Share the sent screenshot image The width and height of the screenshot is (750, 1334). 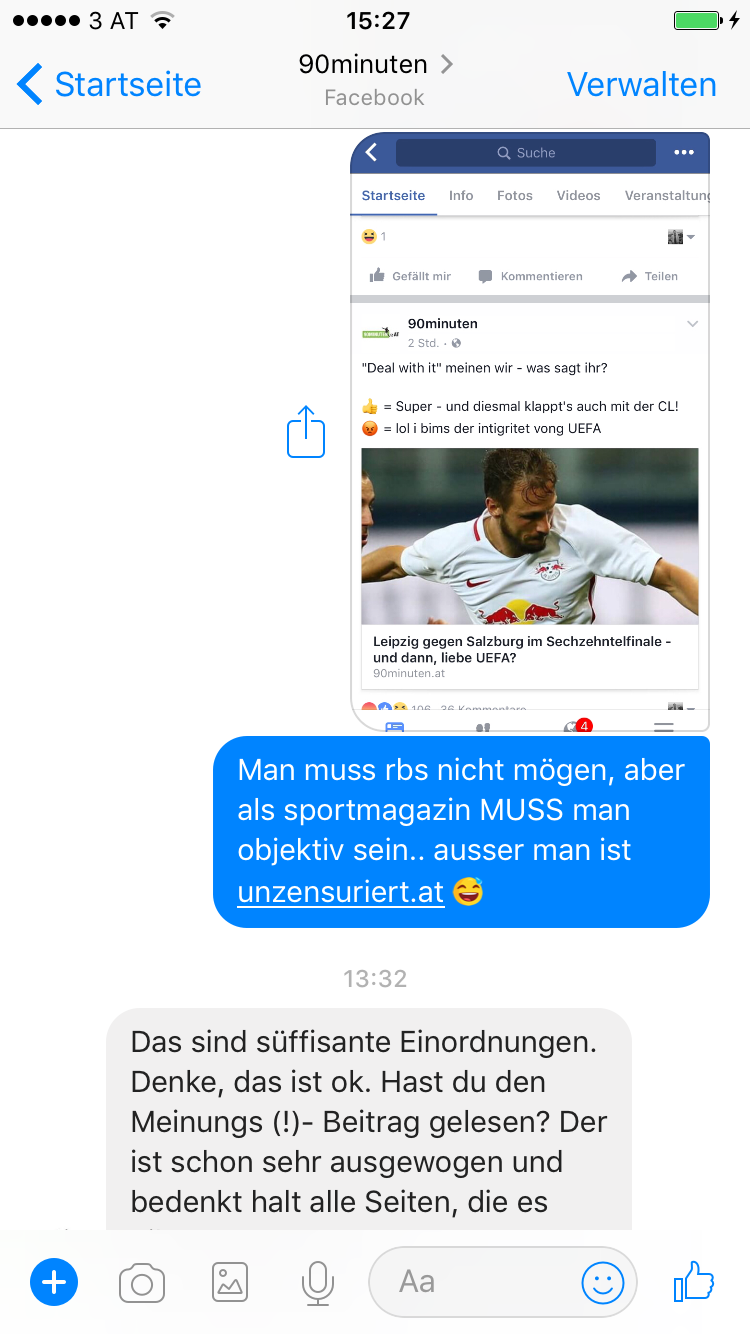pyautogui.click(x=306, y=432)
